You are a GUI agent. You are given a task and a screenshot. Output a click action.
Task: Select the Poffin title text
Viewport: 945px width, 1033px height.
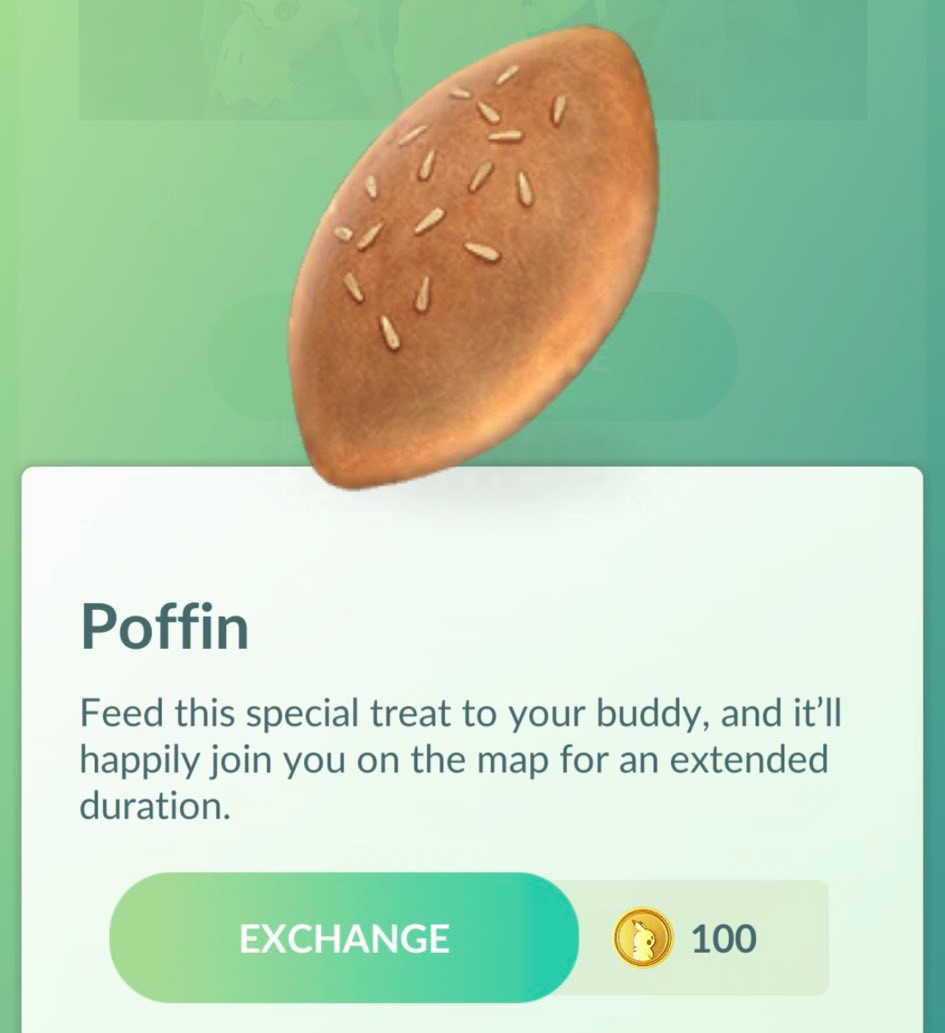click(x=163, y=626)
